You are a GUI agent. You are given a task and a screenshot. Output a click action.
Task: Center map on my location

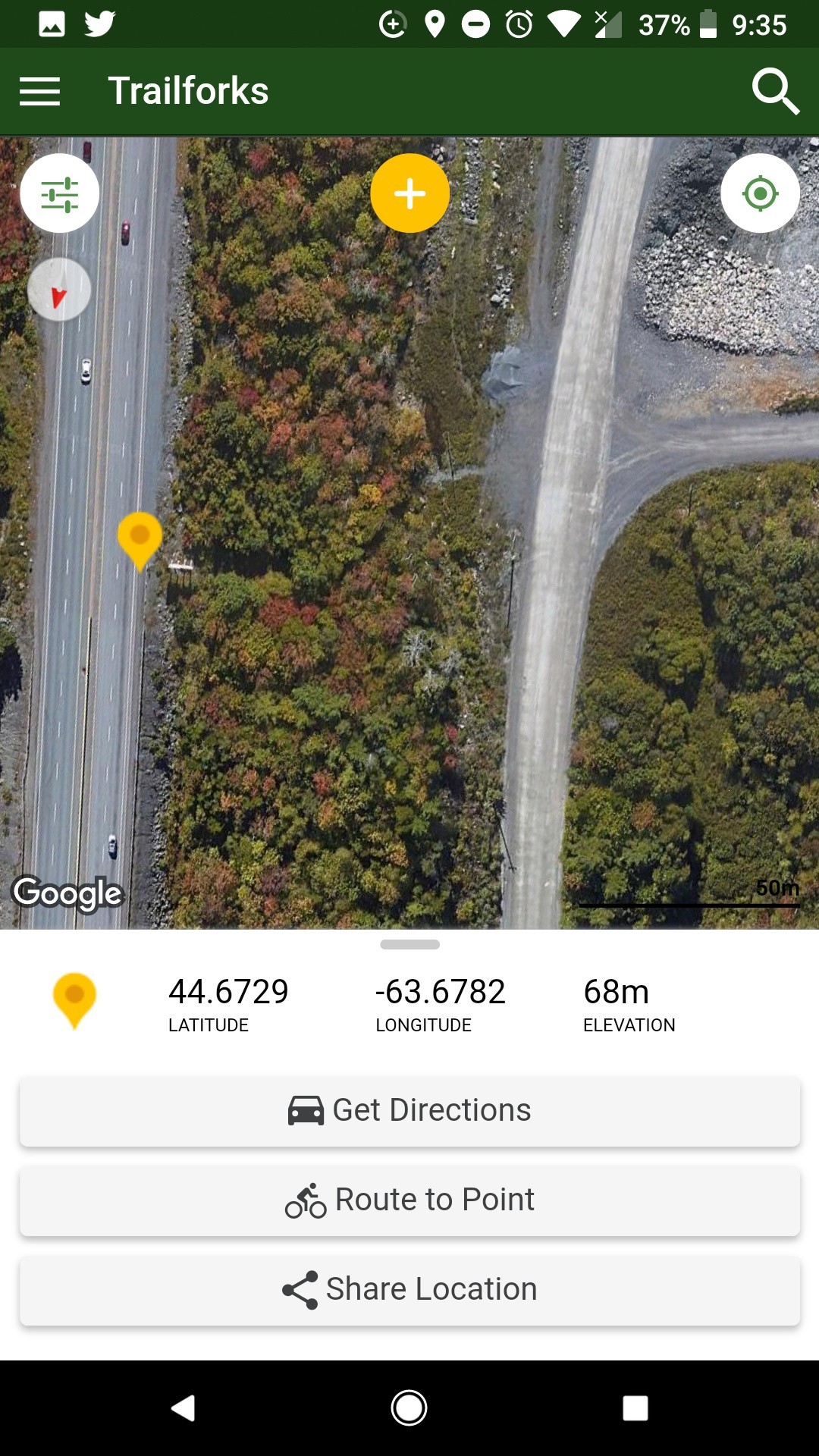tap(760, 193)
